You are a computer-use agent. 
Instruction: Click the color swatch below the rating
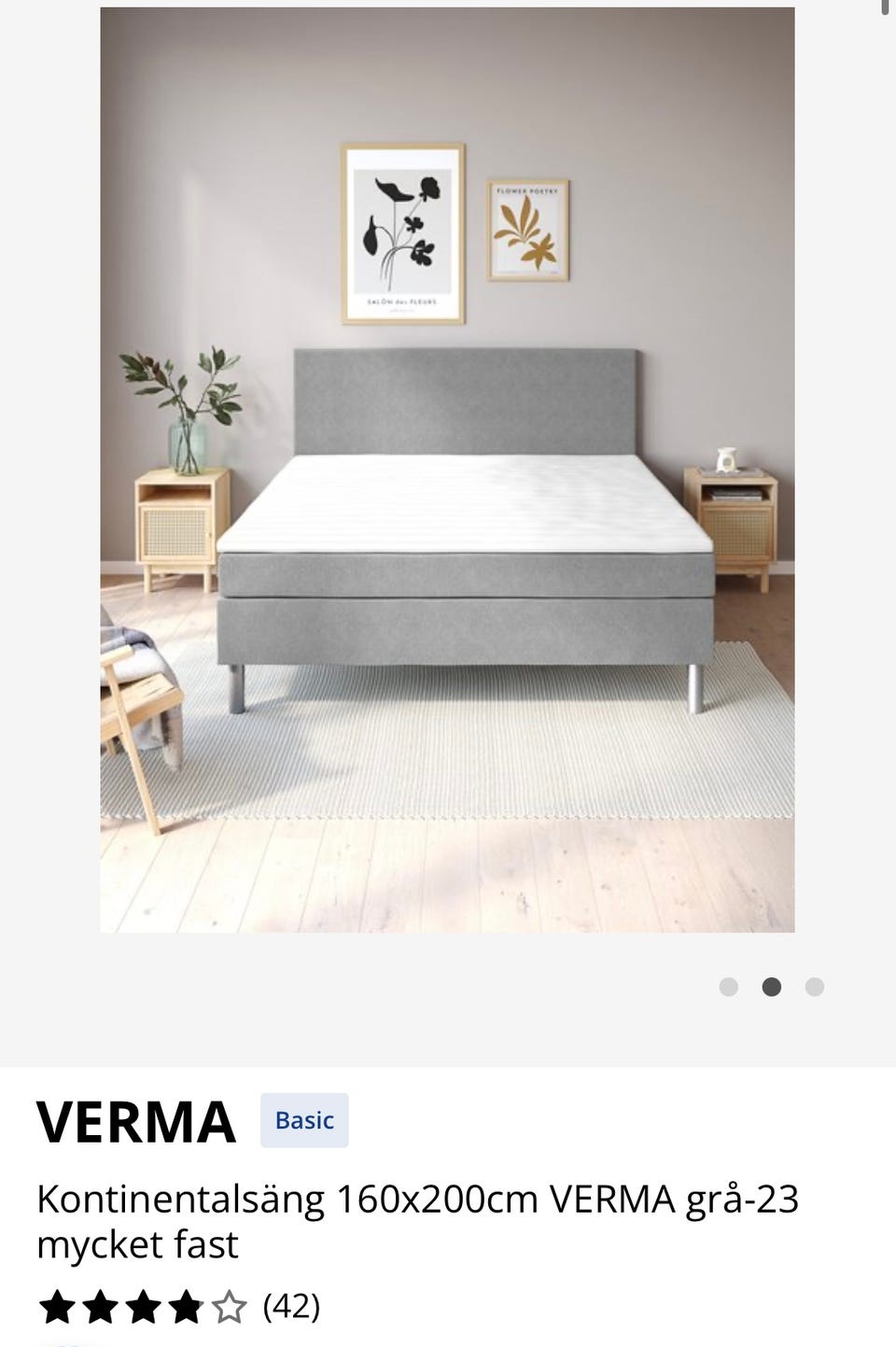(x=70, y=1342)
